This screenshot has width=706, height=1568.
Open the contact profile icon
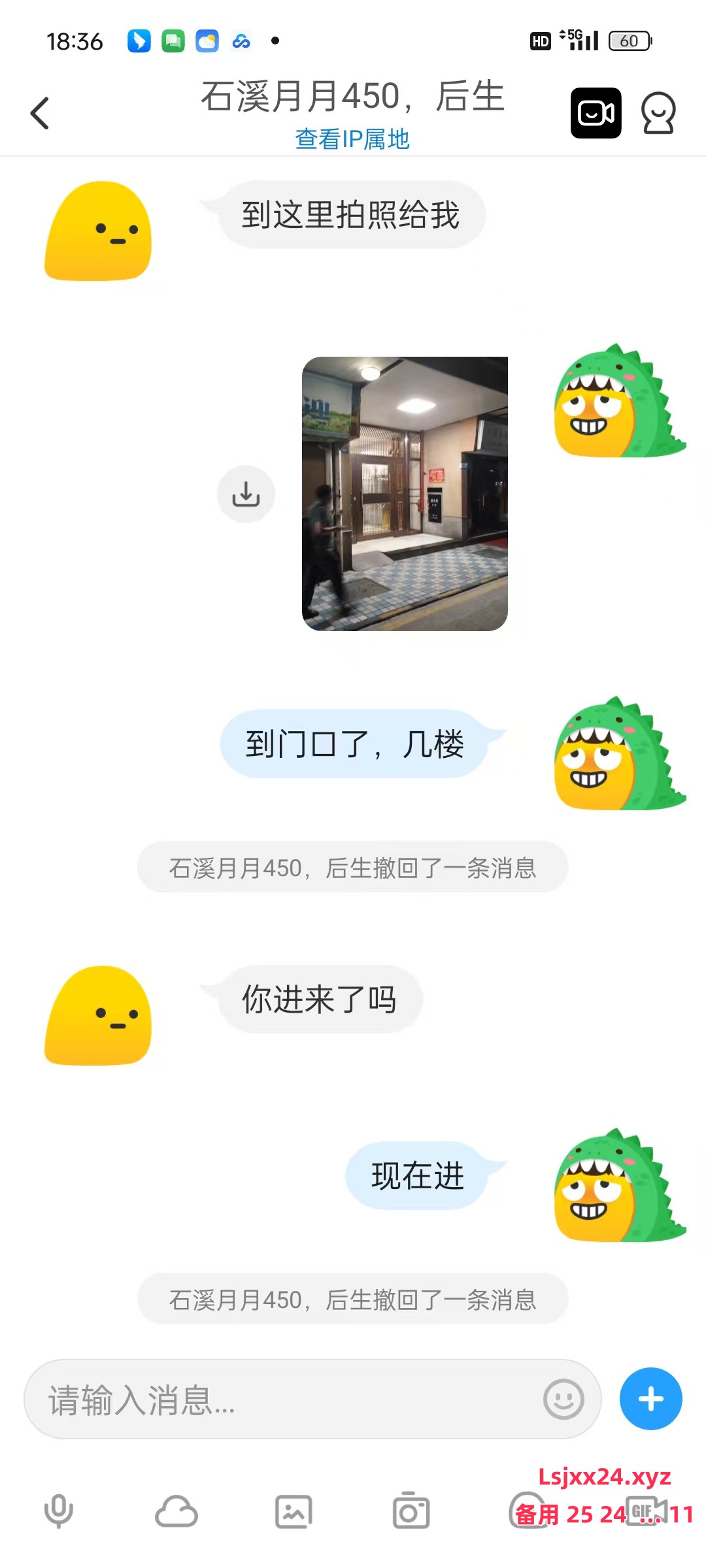(658, 113)
